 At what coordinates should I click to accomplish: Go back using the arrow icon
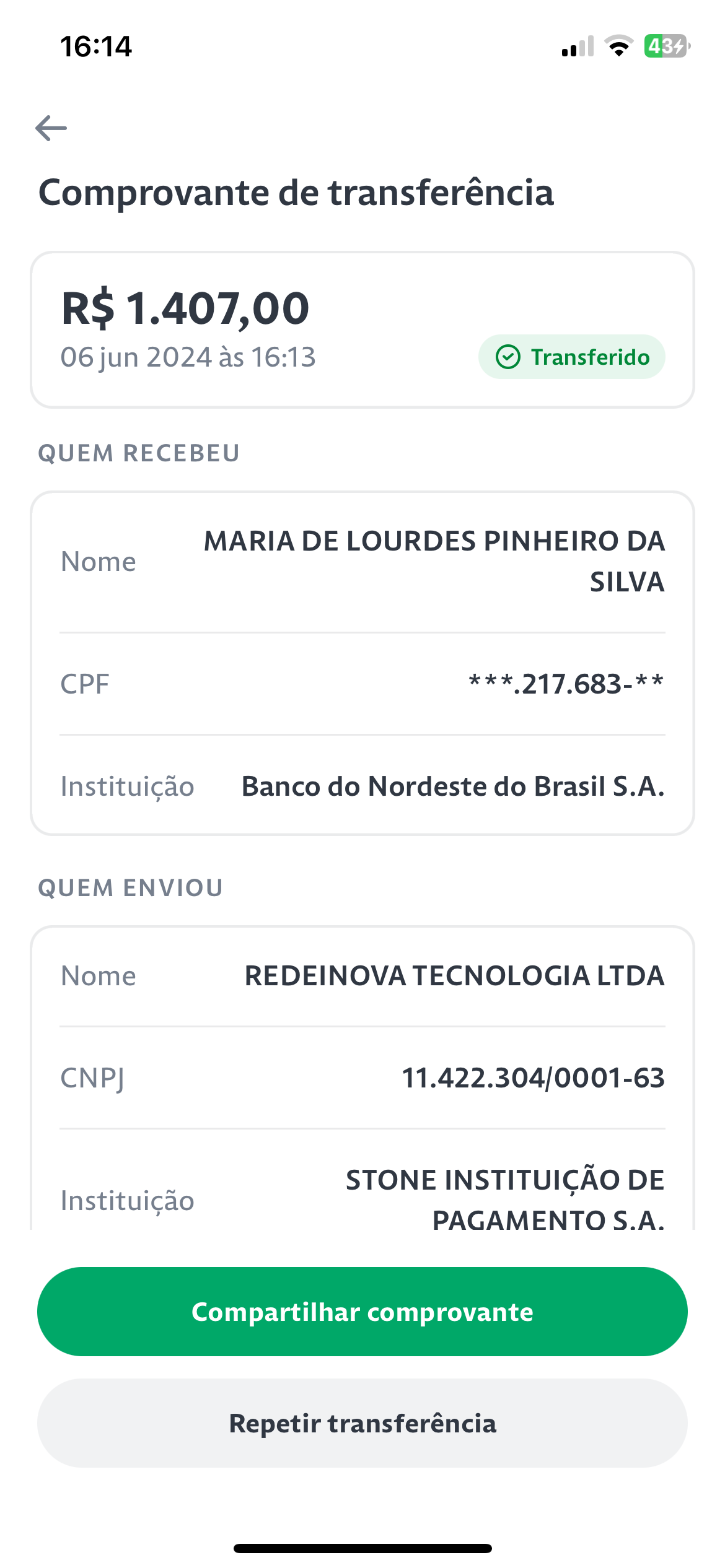tap(51, 128)
